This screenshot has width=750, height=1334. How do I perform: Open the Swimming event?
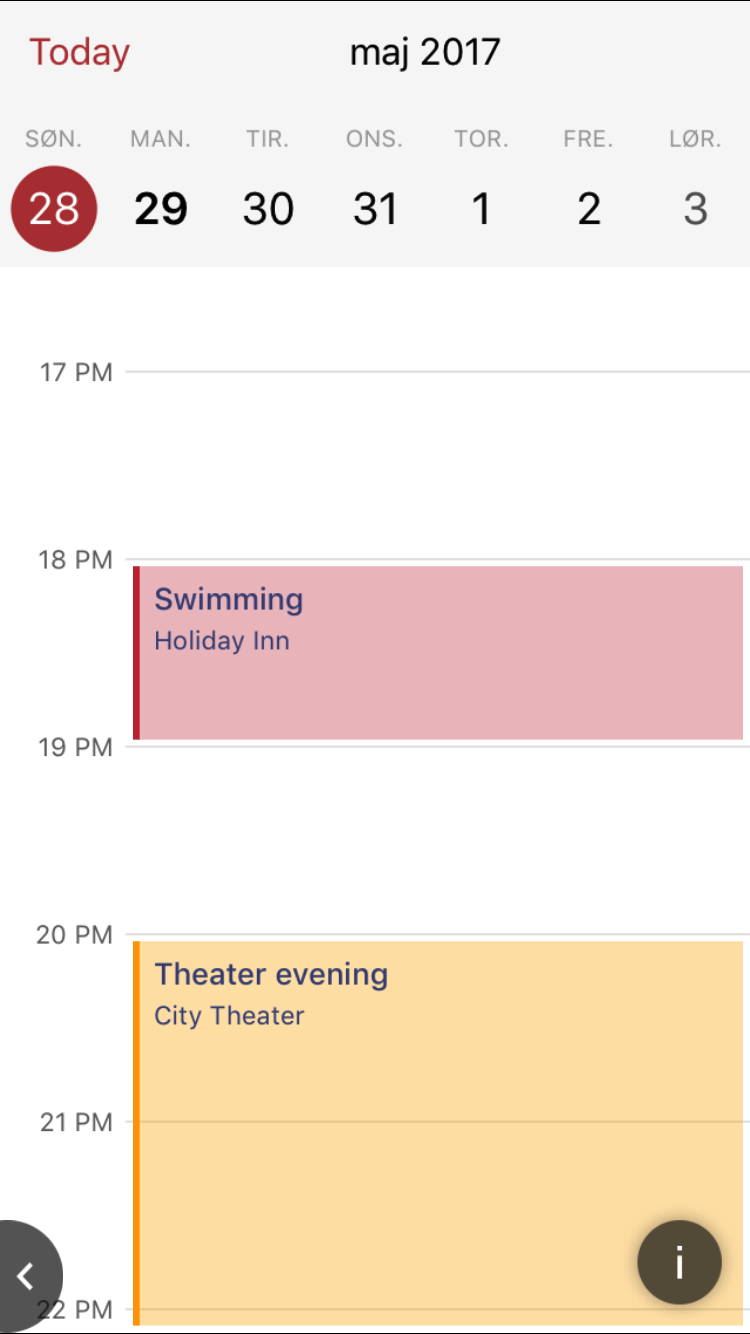440,652
